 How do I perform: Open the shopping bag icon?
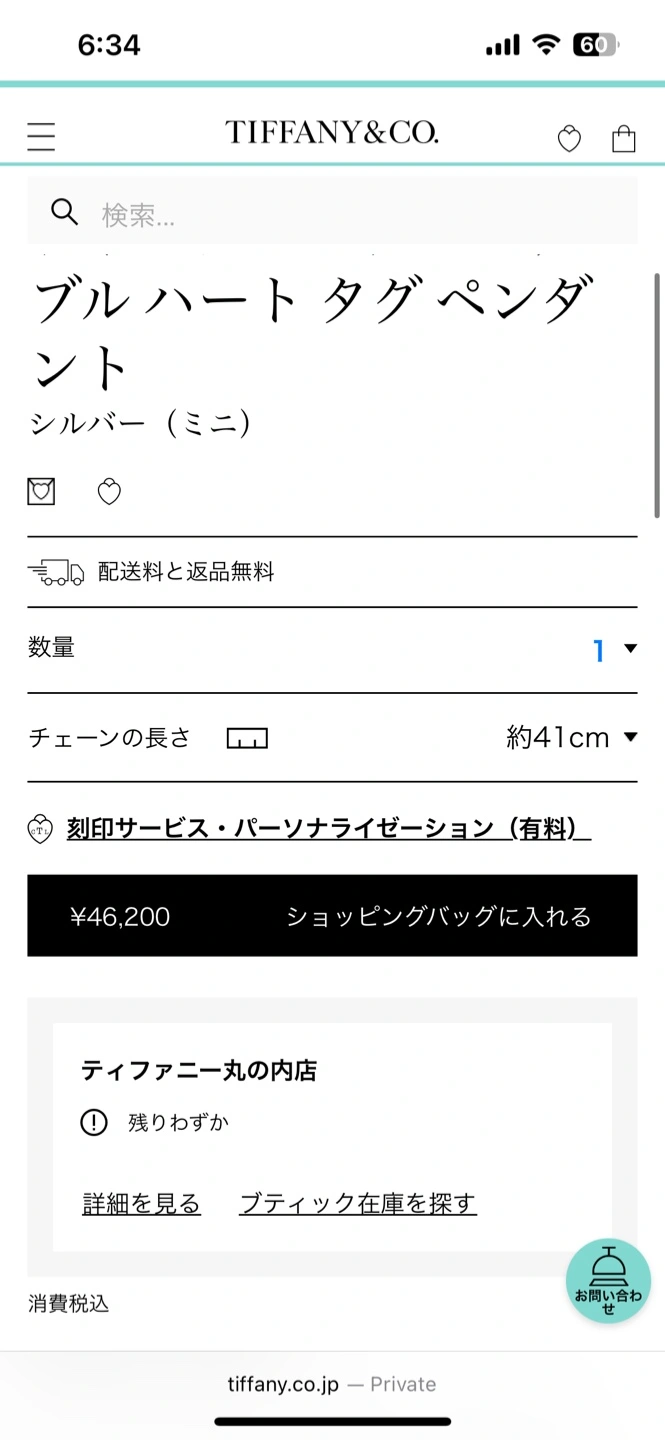(x=624, y=138)
